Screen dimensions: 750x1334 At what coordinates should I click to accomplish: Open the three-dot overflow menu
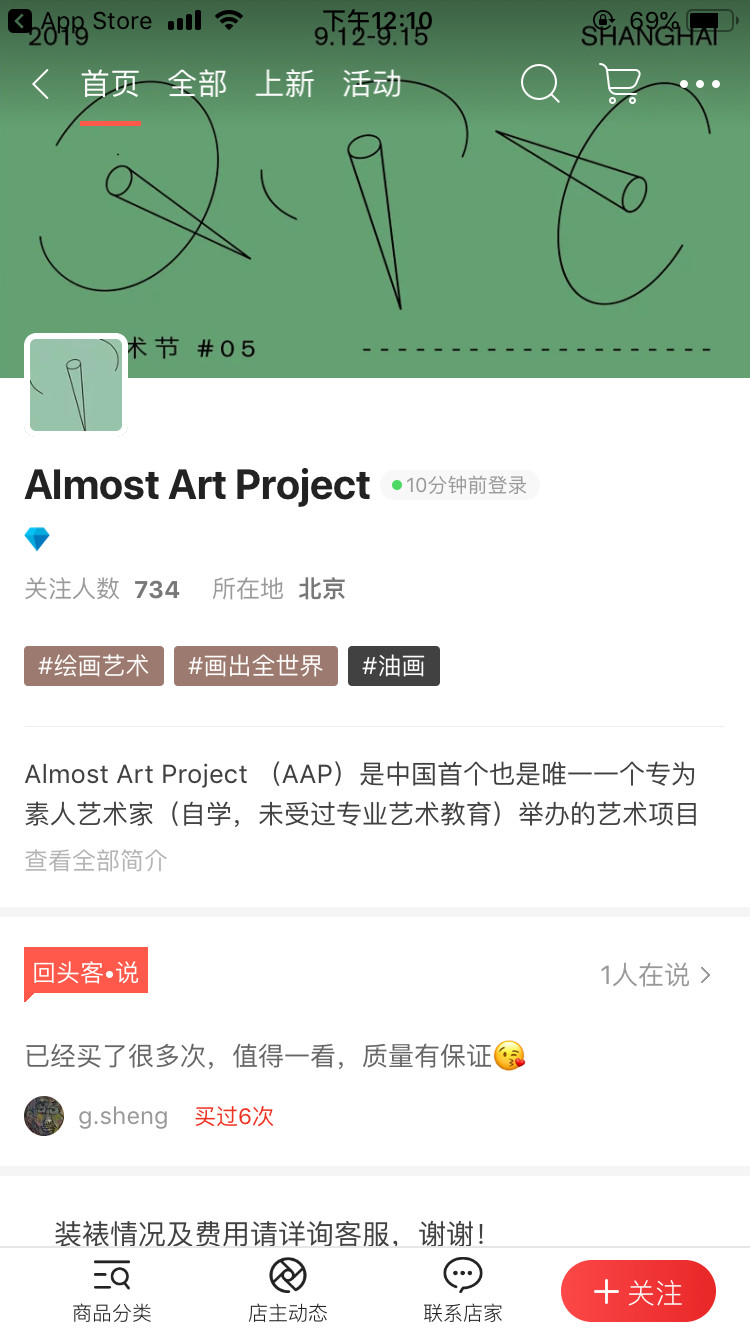pyautogui.click(x=700, y=85)
